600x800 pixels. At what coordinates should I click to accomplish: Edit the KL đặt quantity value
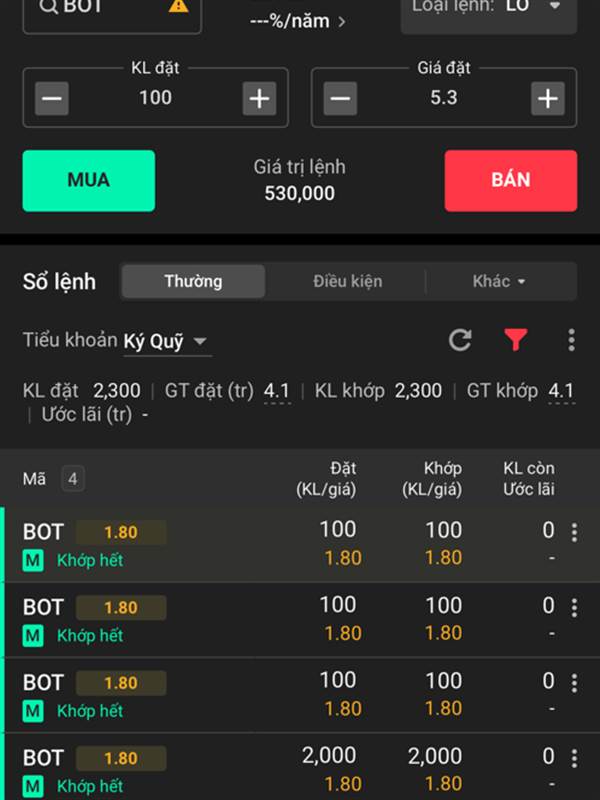156,98
